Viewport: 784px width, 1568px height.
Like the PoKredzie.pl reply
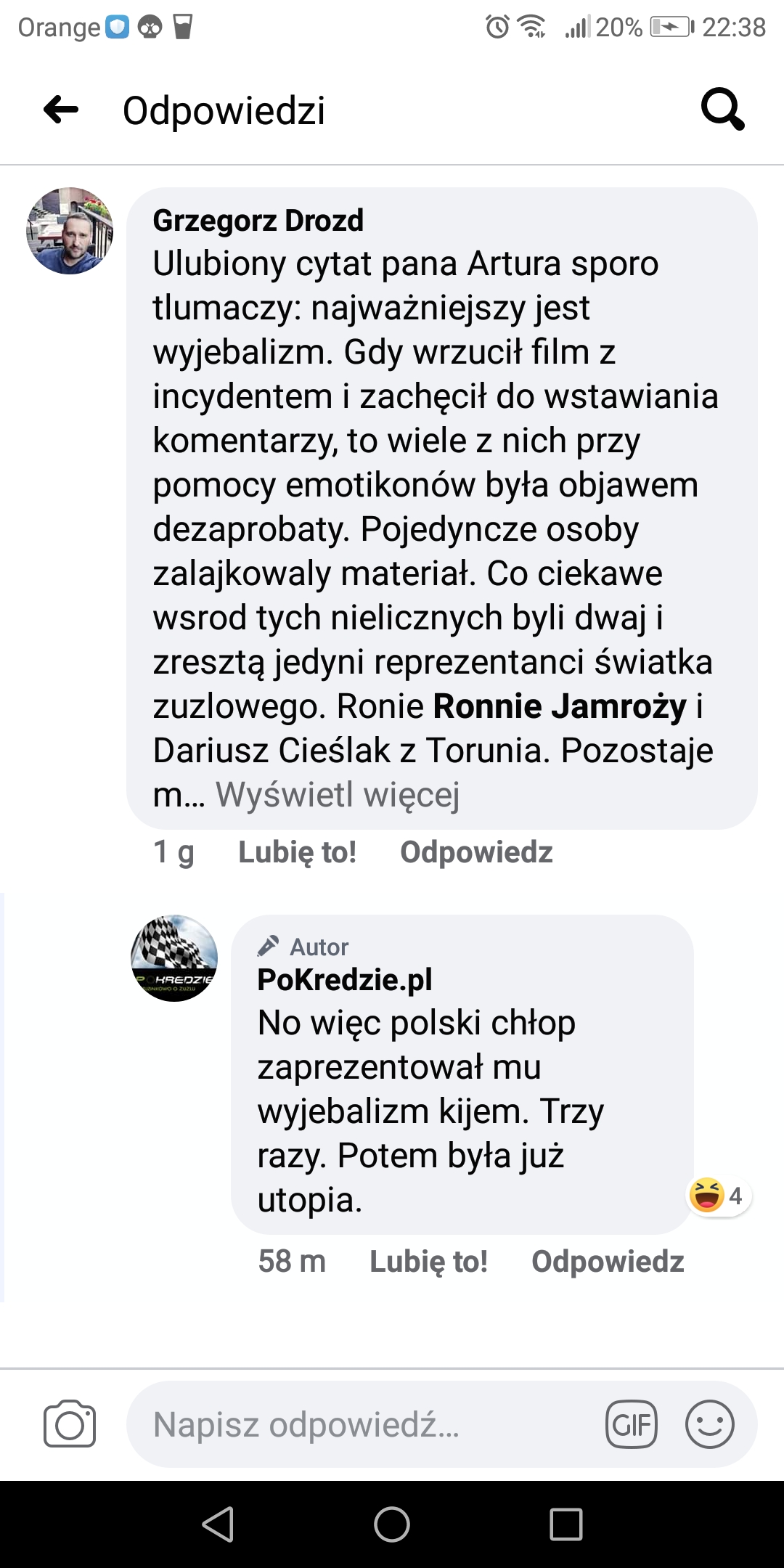point(428,1262)
